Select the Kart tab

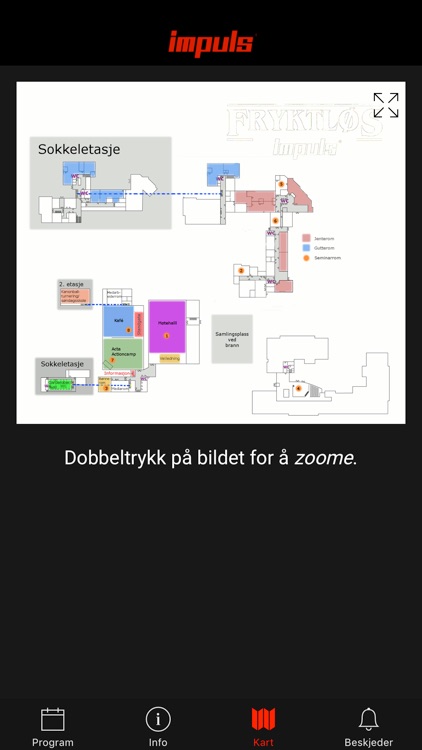[264, 727]
